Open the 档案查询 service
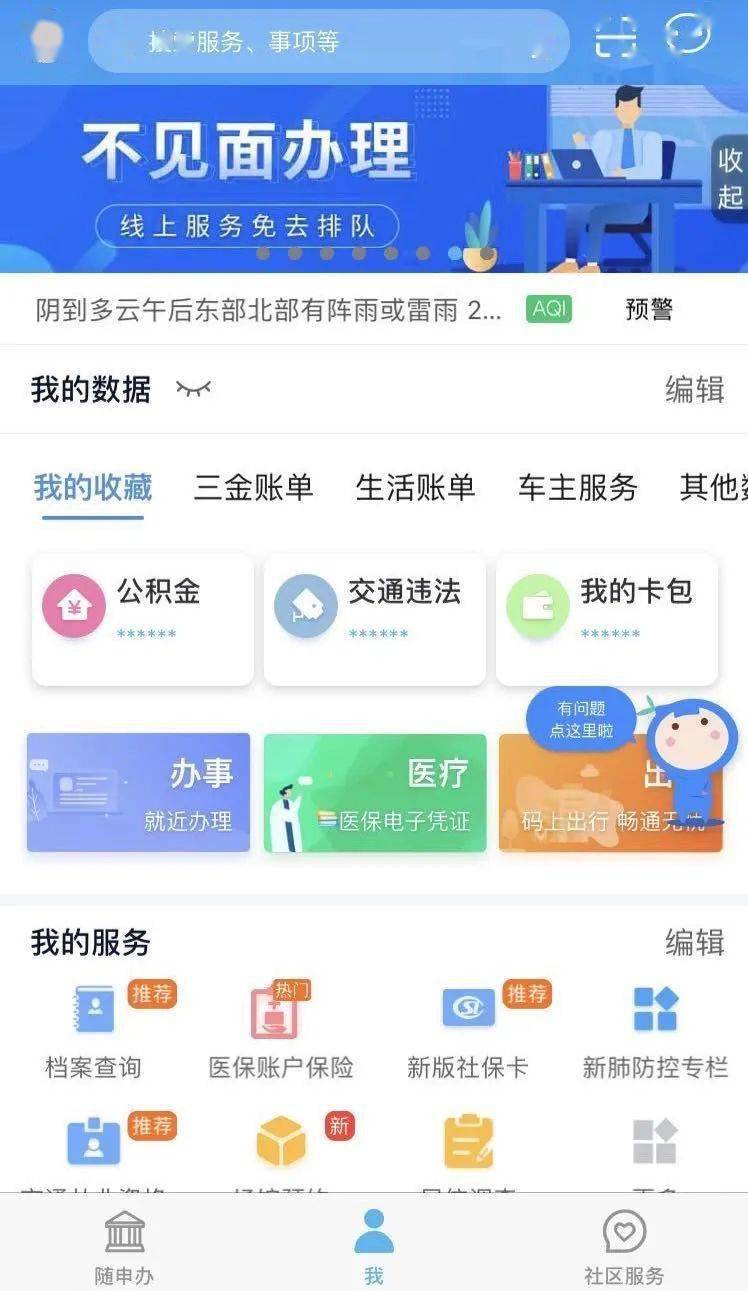748x1291 pixels. click(93, 1030)
